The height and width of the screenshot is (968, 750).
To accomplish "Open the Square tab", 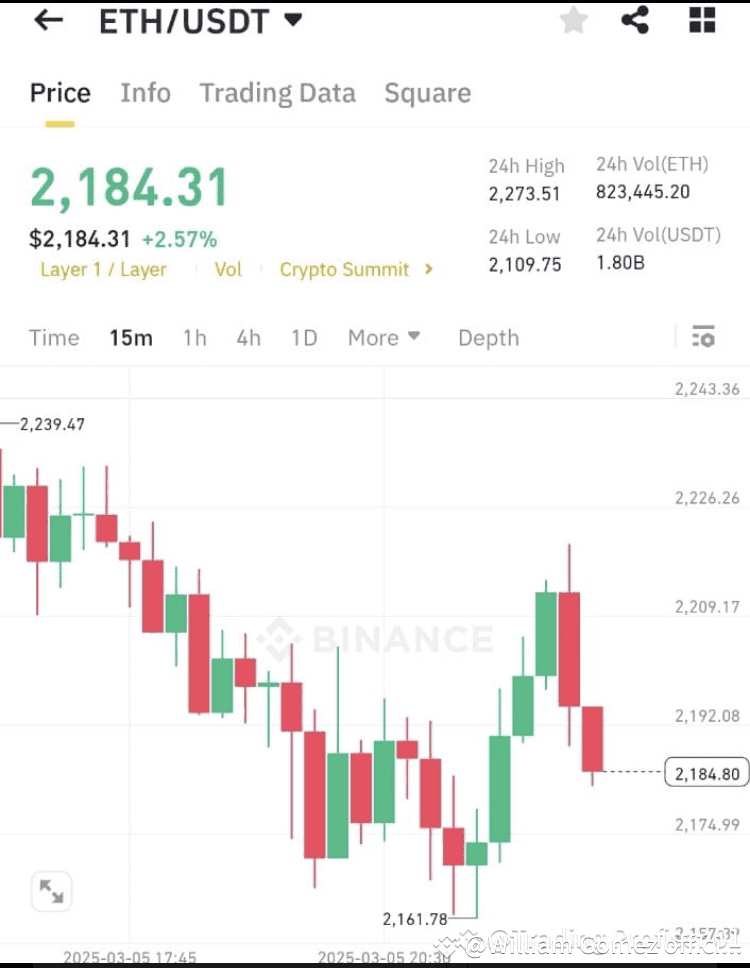I will coord(427,93).
